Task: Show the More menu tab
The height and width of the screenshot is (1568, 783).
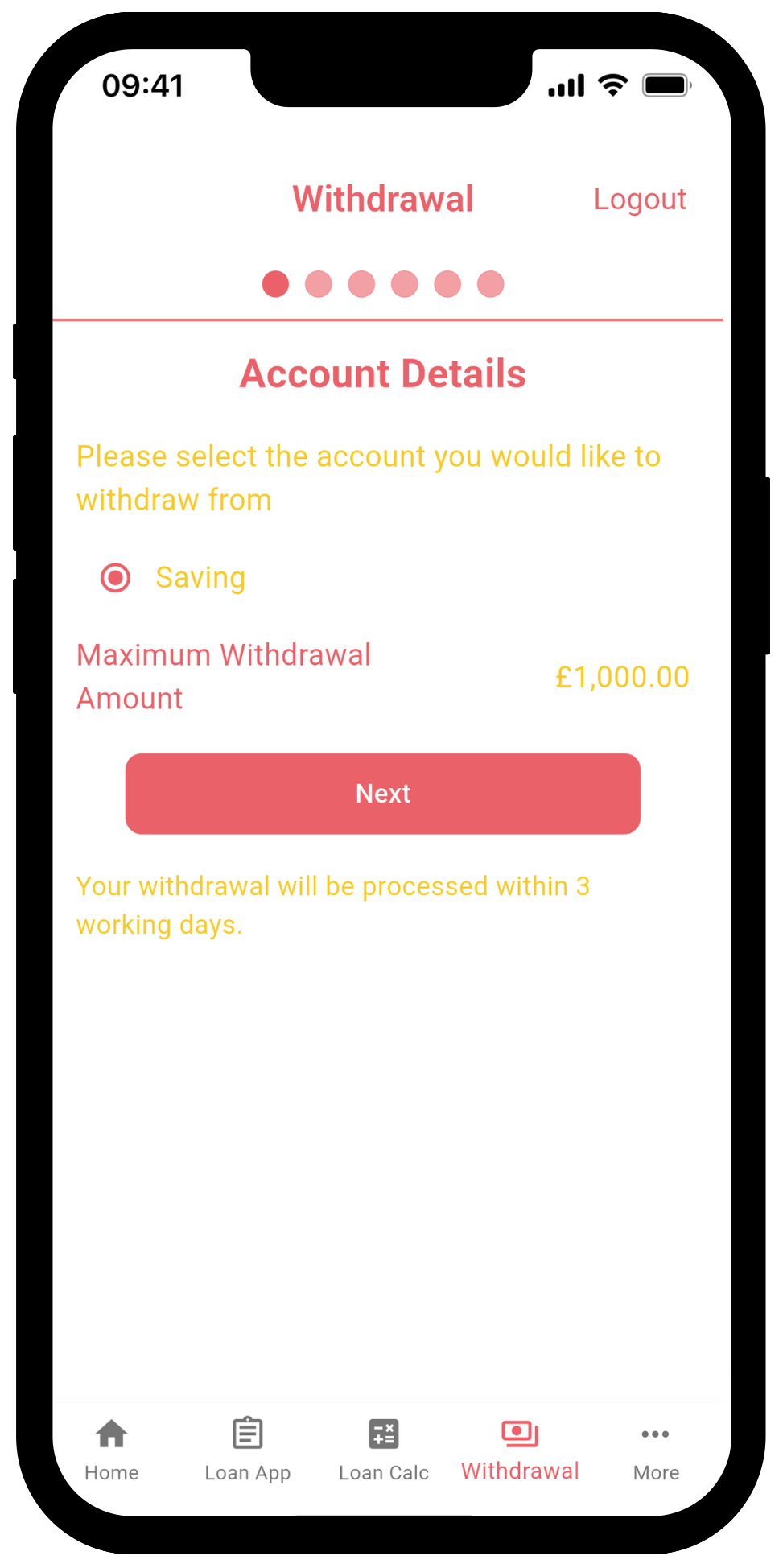Action: click(x=655, y=1450)
